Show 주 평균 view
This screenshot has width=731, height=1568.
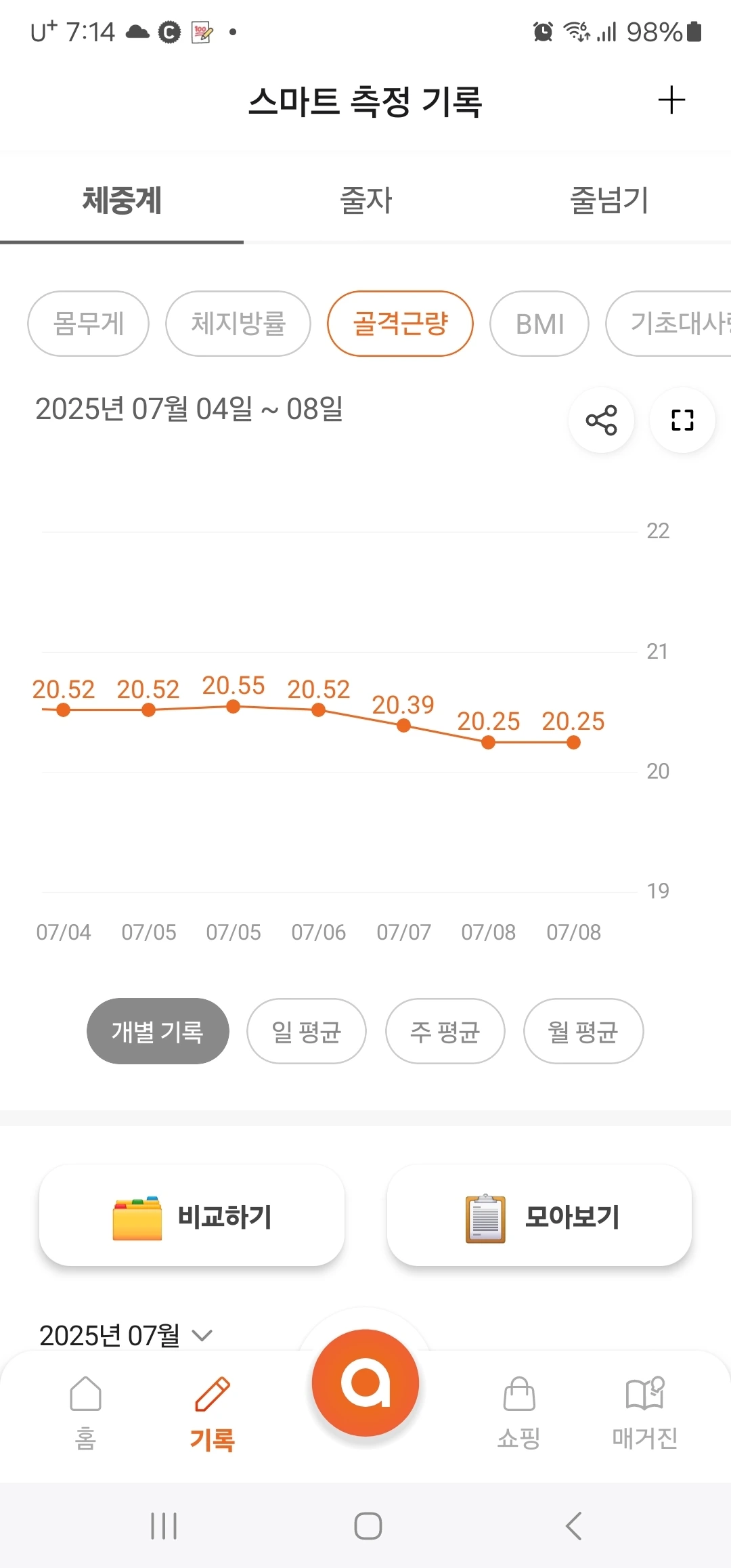click(445, 1031)
